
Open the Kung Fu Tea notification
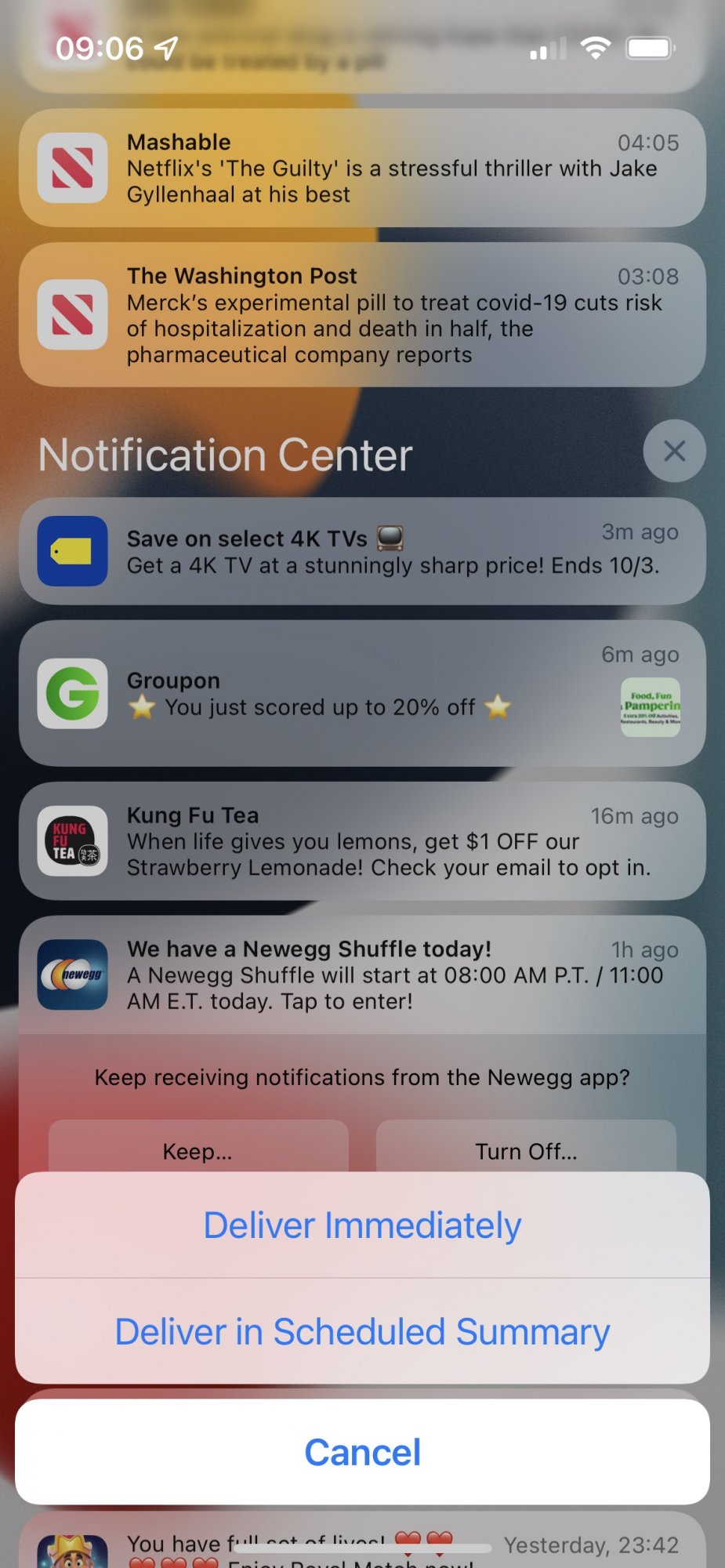362,840
